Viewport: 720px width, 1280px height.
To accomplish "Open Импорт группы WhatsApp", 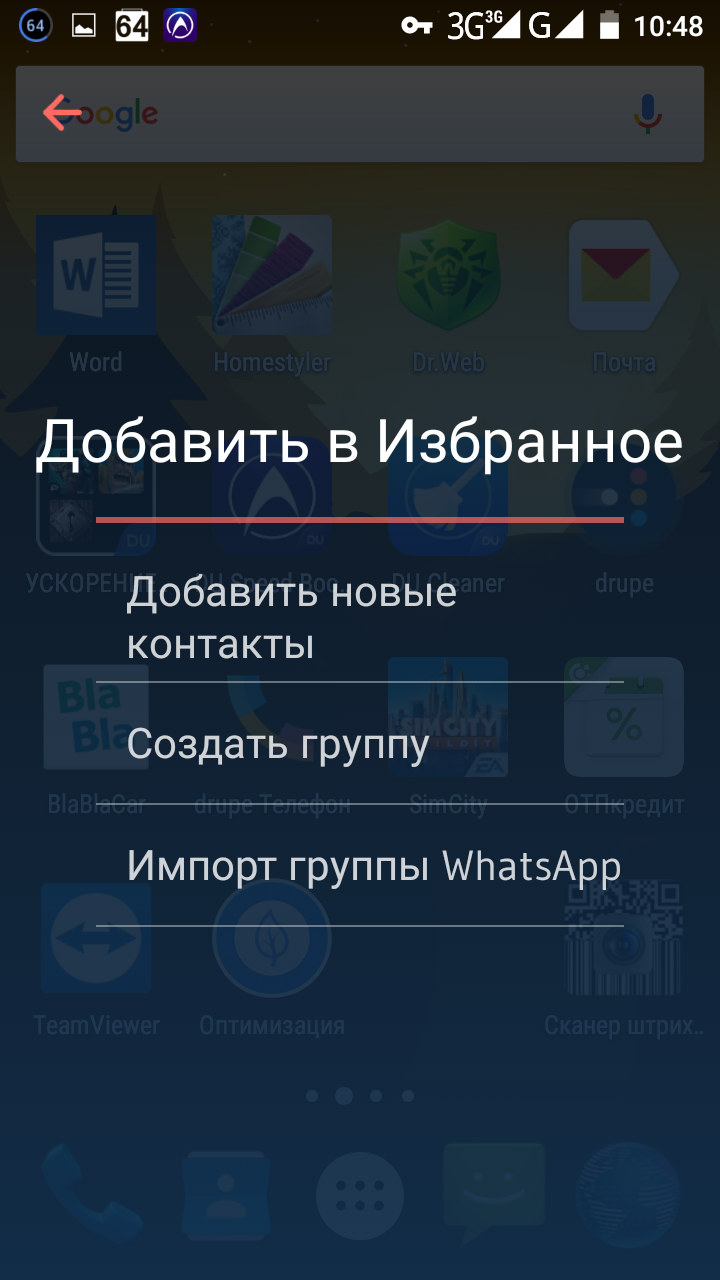I will pos(373,866).
